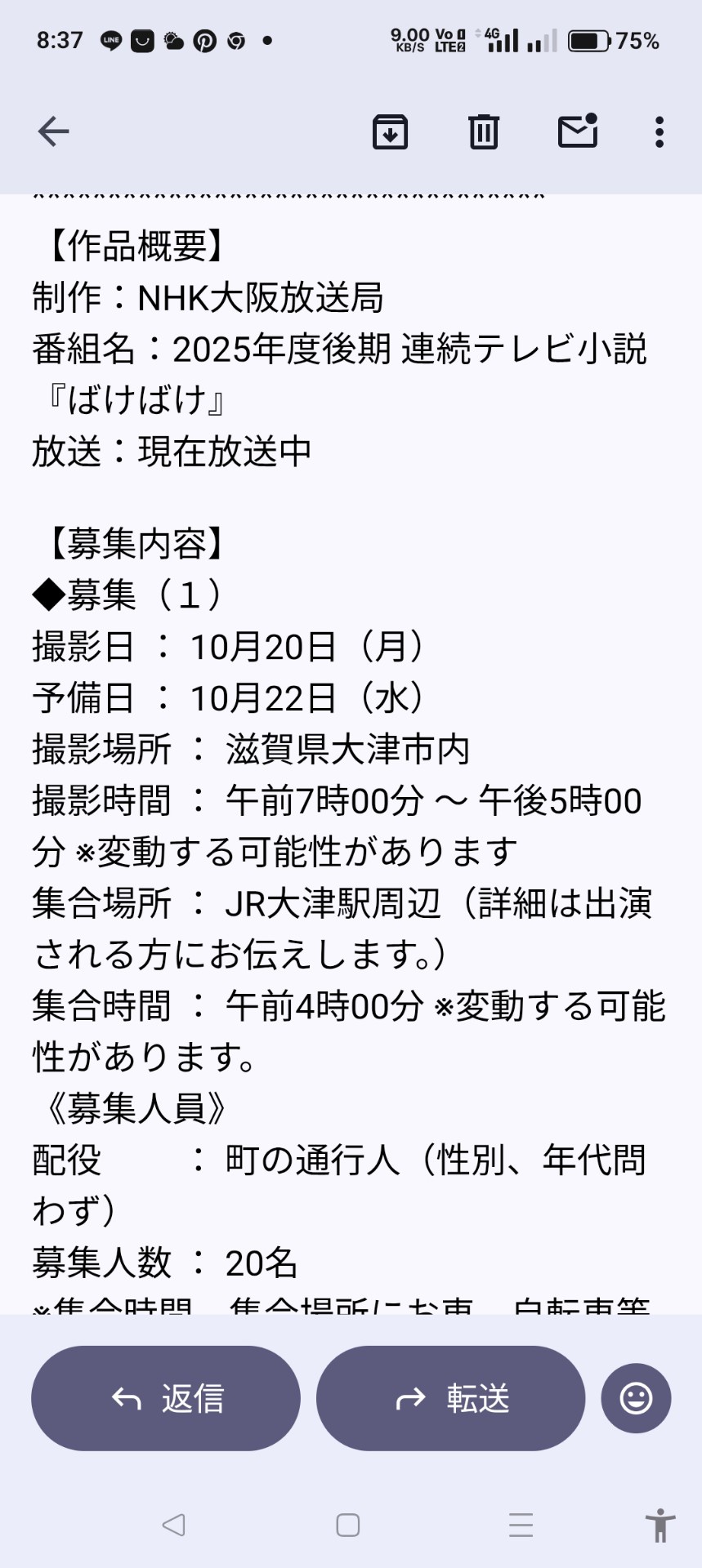The image size is (702, 1568).
Task: Mark this email as unread
Action: tap(578, 131)
